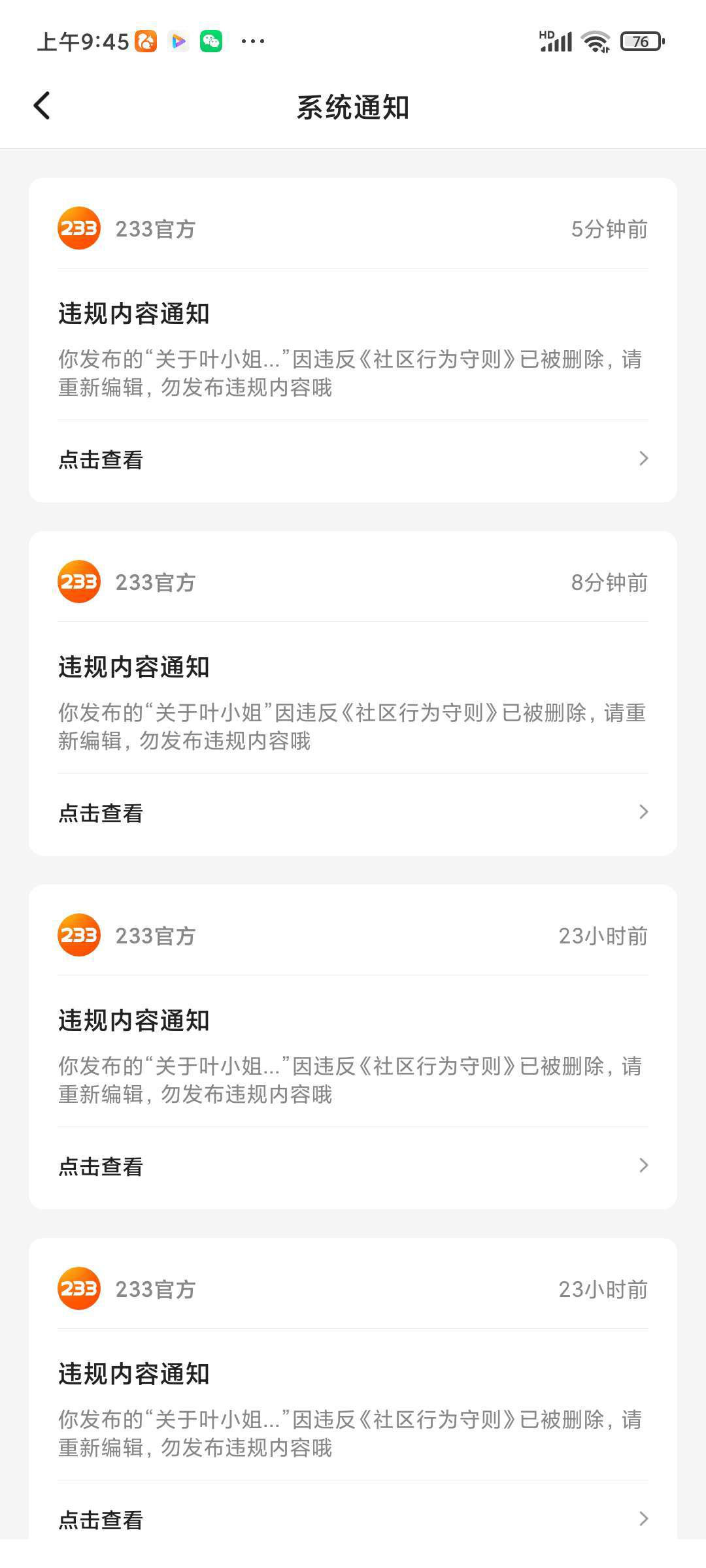Open 点击查看 in the 8分钟前 notification

(353, 813)
